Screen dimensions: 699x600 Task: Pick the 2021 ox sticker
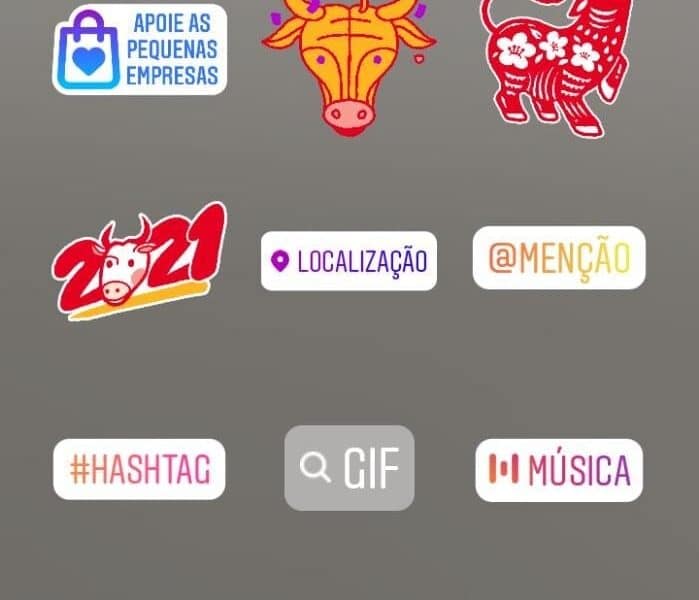(140, 262)
